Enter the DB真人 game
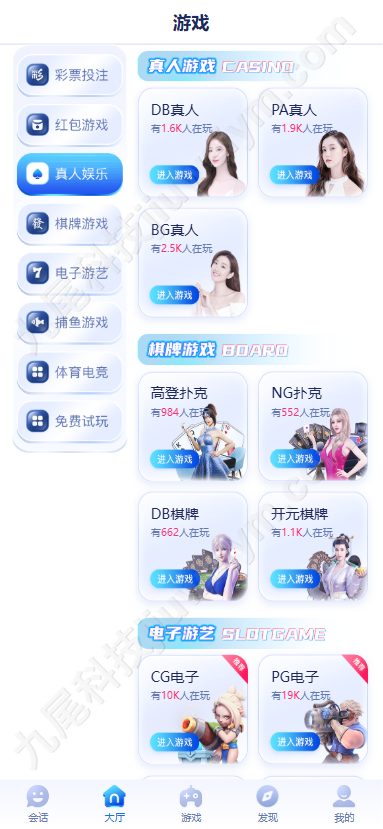Screen dimensions: 383x829 pyautogui.click(x=174, y=174)
